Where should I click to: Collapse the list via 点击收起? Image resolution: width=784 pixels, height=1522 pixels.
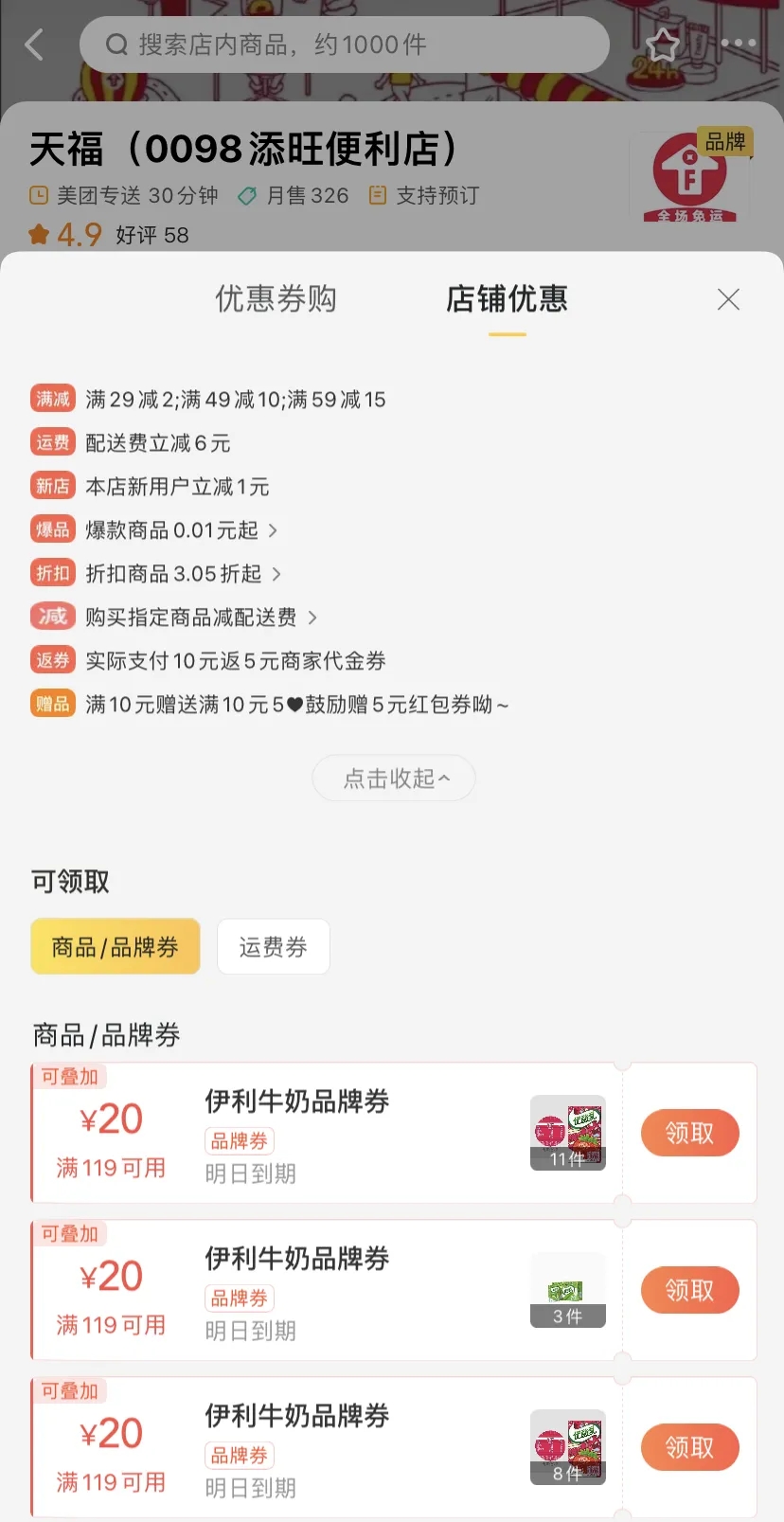(394, 779)
